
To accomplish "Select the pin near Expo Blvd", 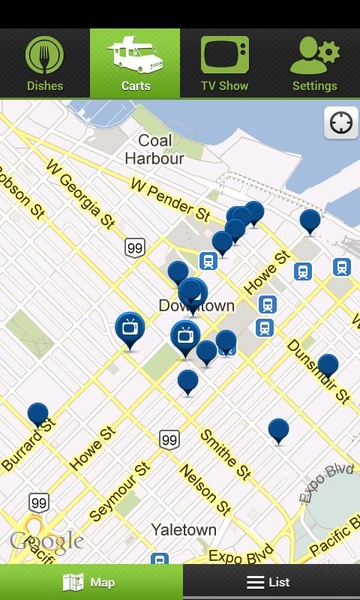I will tap(279, 431).
